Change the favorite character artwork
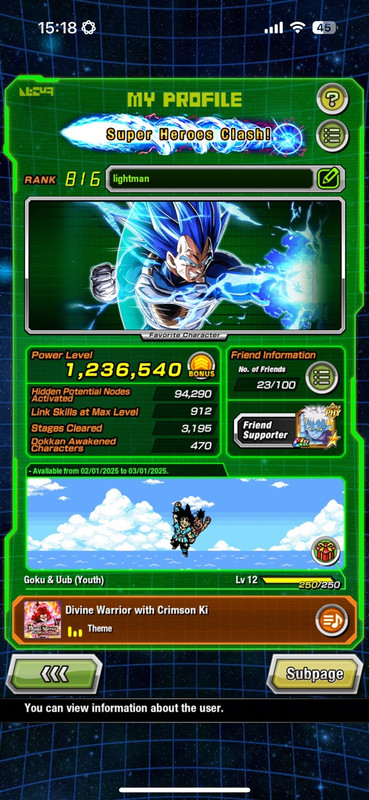369x800 pixels. pyautogui.click(x=185, y=265)
